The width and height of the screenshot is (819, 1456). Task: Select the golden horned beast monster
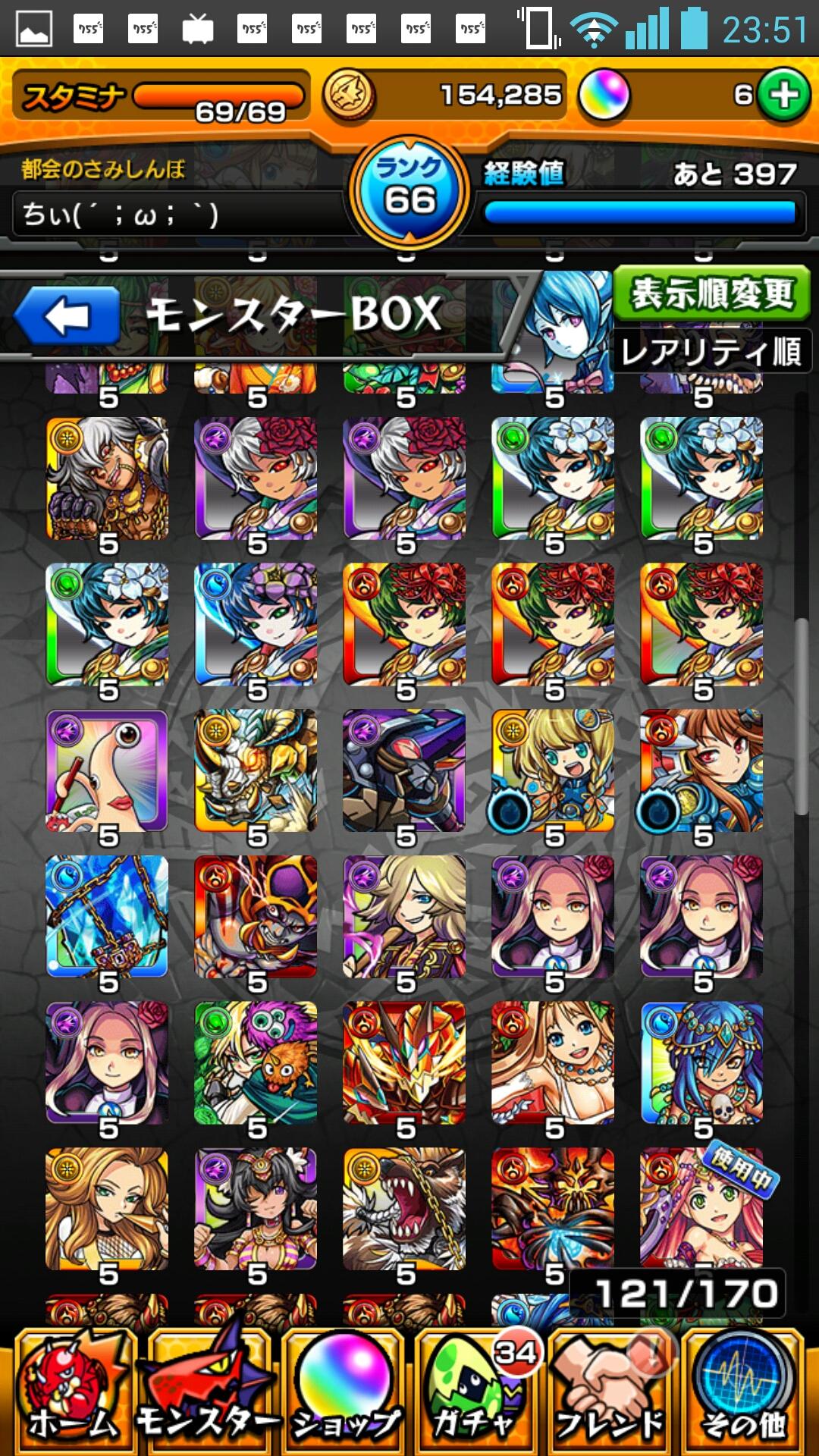click(256, 770)
